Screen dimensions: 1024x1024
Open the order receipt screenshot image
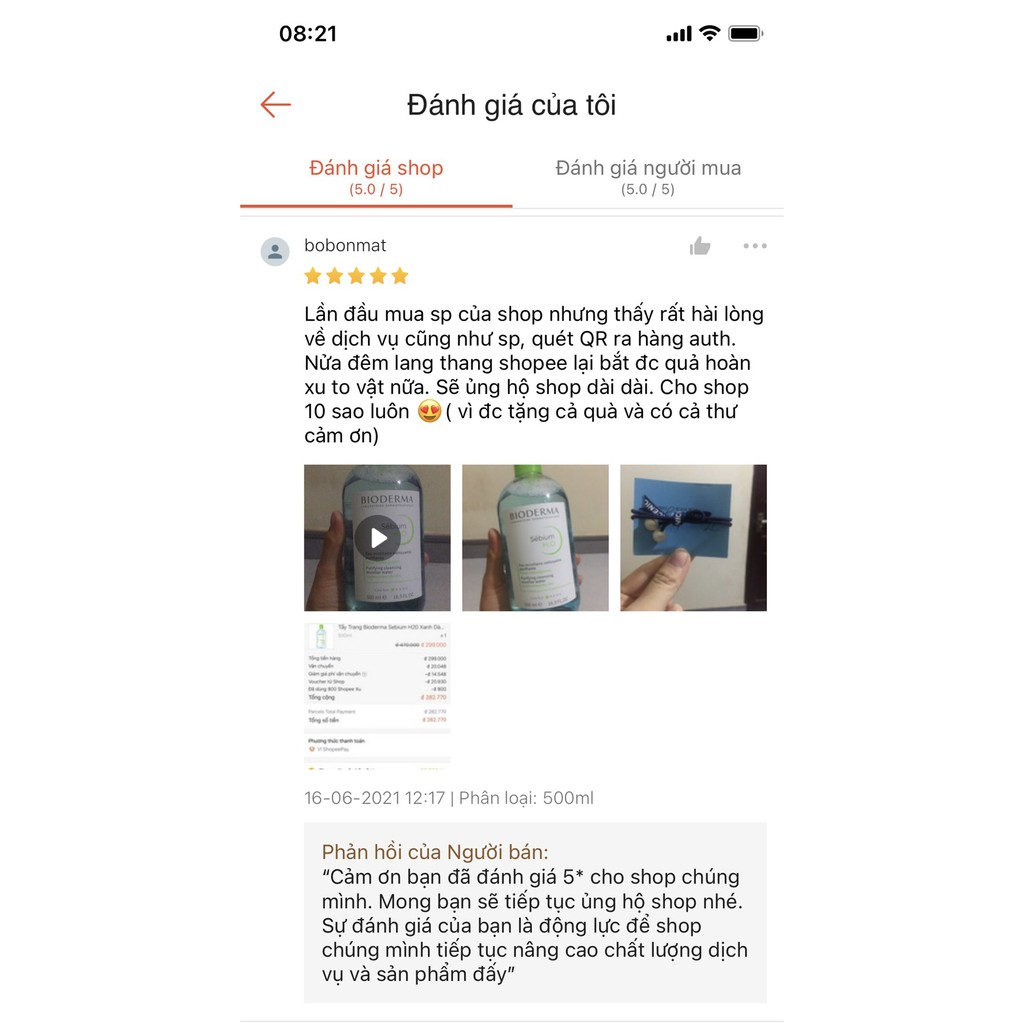pyautogui.click(x=377, y=695)
